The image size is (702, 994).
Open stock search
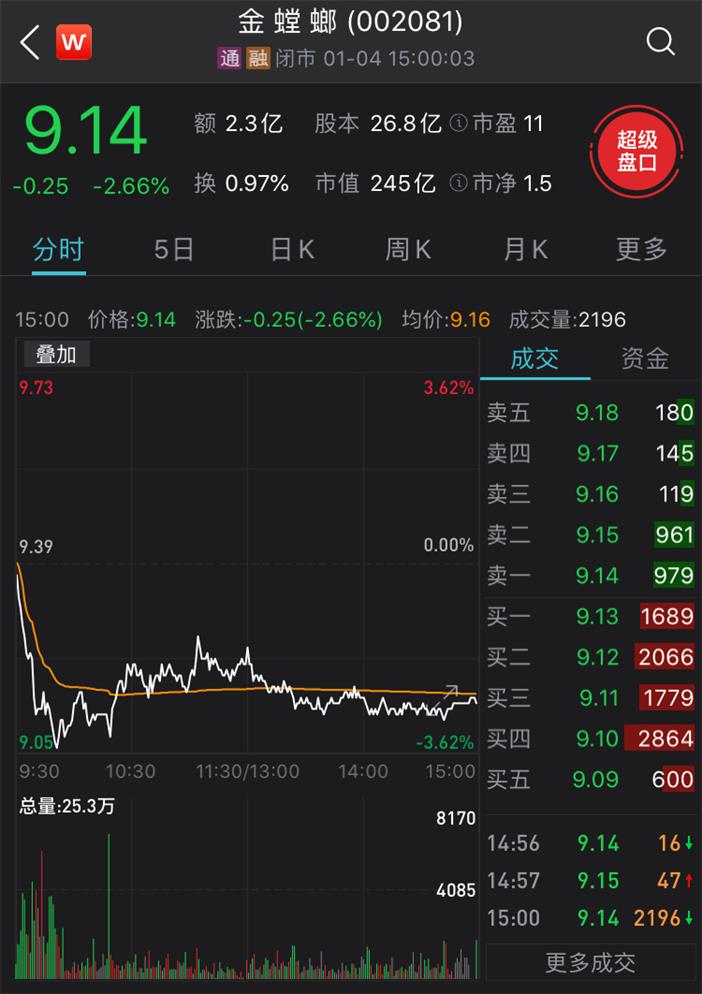coord(661,41)
